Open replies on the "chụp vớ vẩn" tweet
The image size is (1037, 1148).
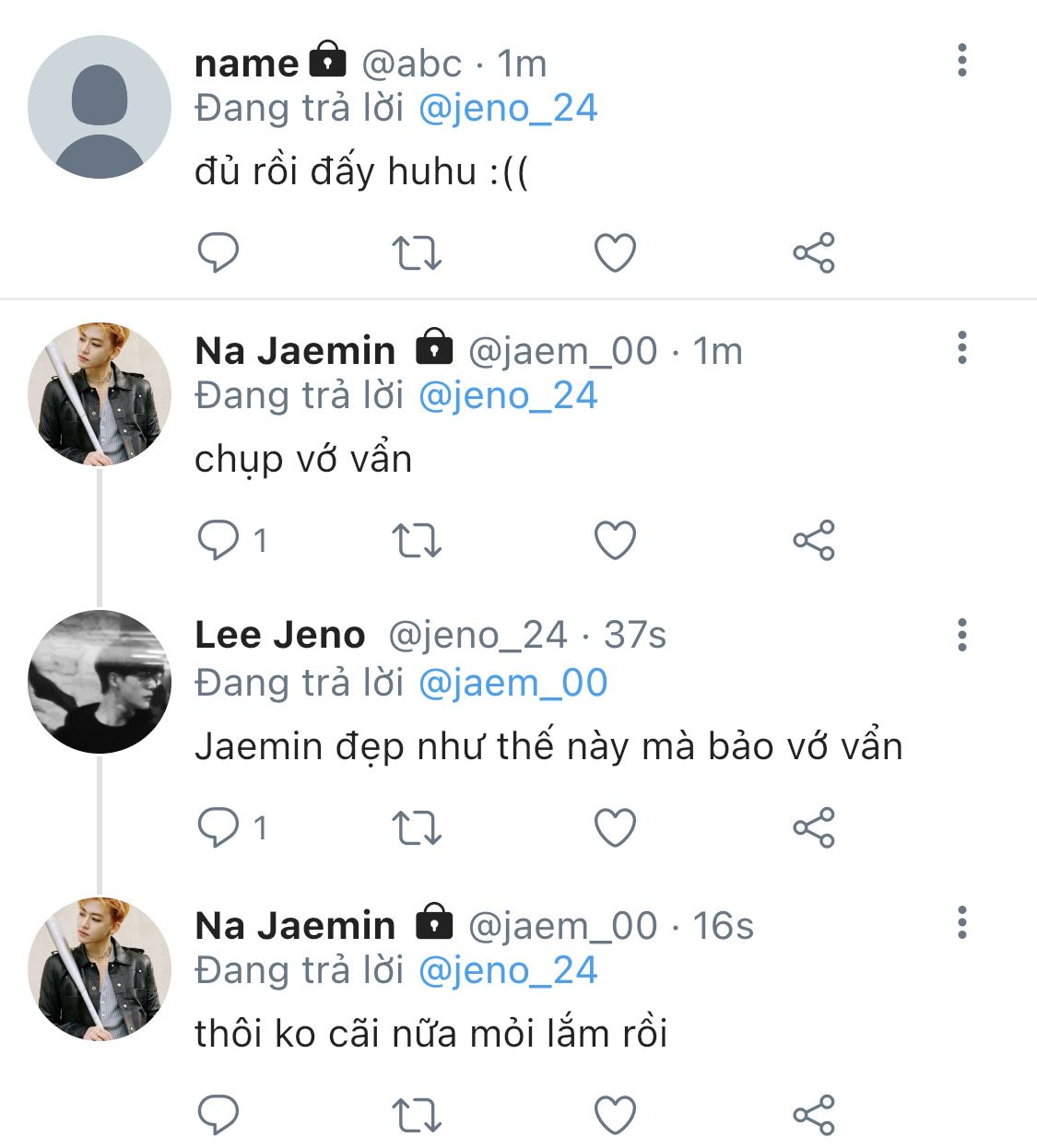218,540
